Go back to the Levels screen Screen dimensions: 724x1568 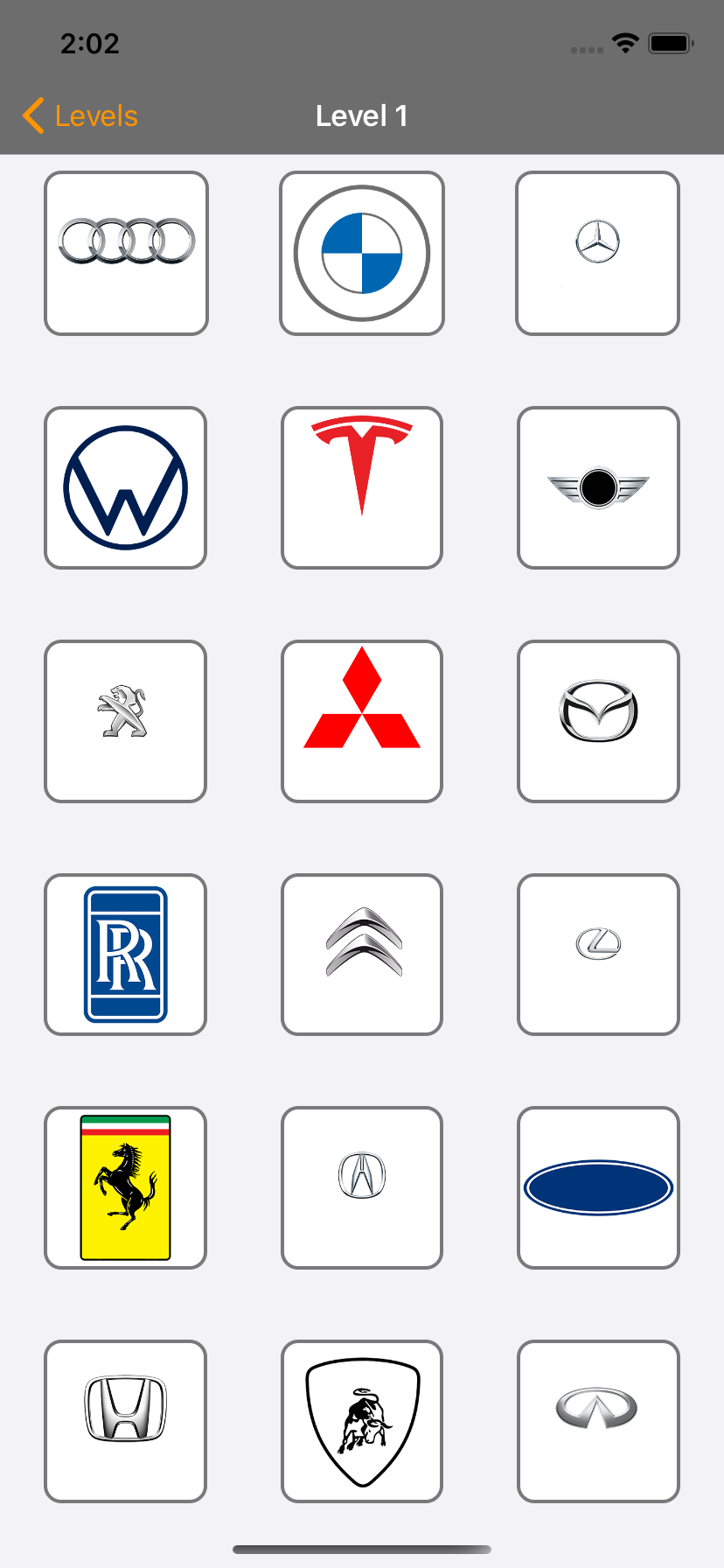click(79, 115)
